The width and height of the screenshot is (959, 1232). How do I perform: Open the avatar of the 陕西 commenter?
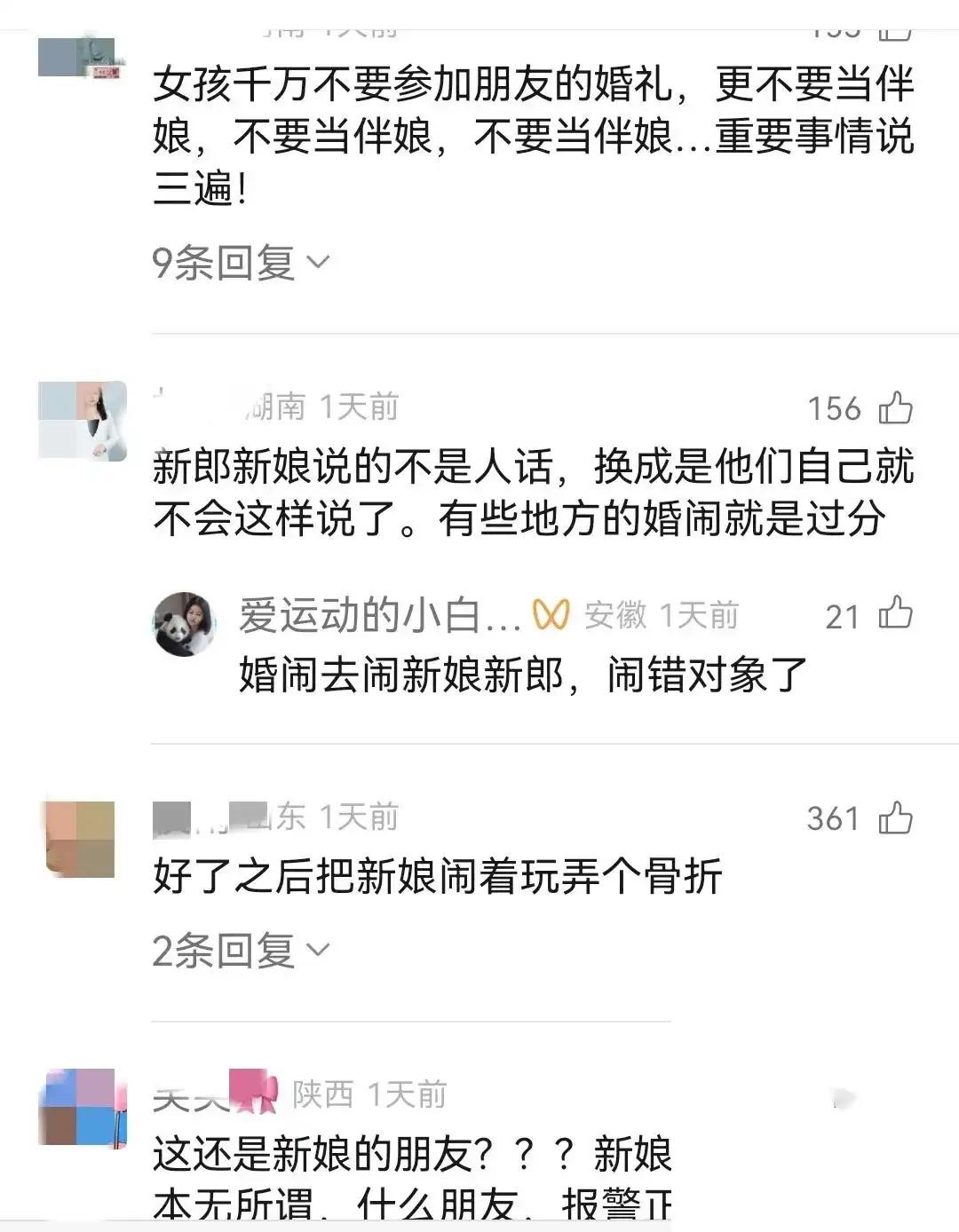[x=78, y=1108]
